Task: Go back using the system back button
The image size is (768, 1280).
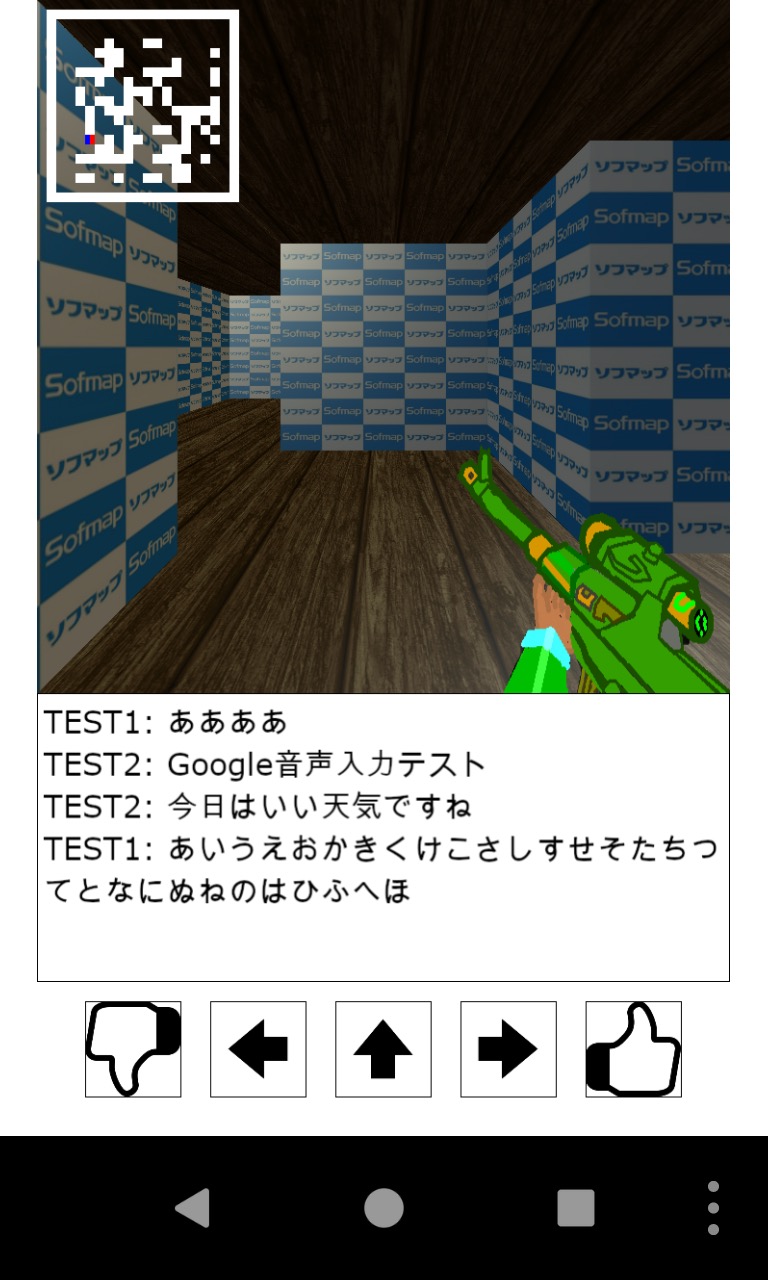Action: coord(192,1208)
